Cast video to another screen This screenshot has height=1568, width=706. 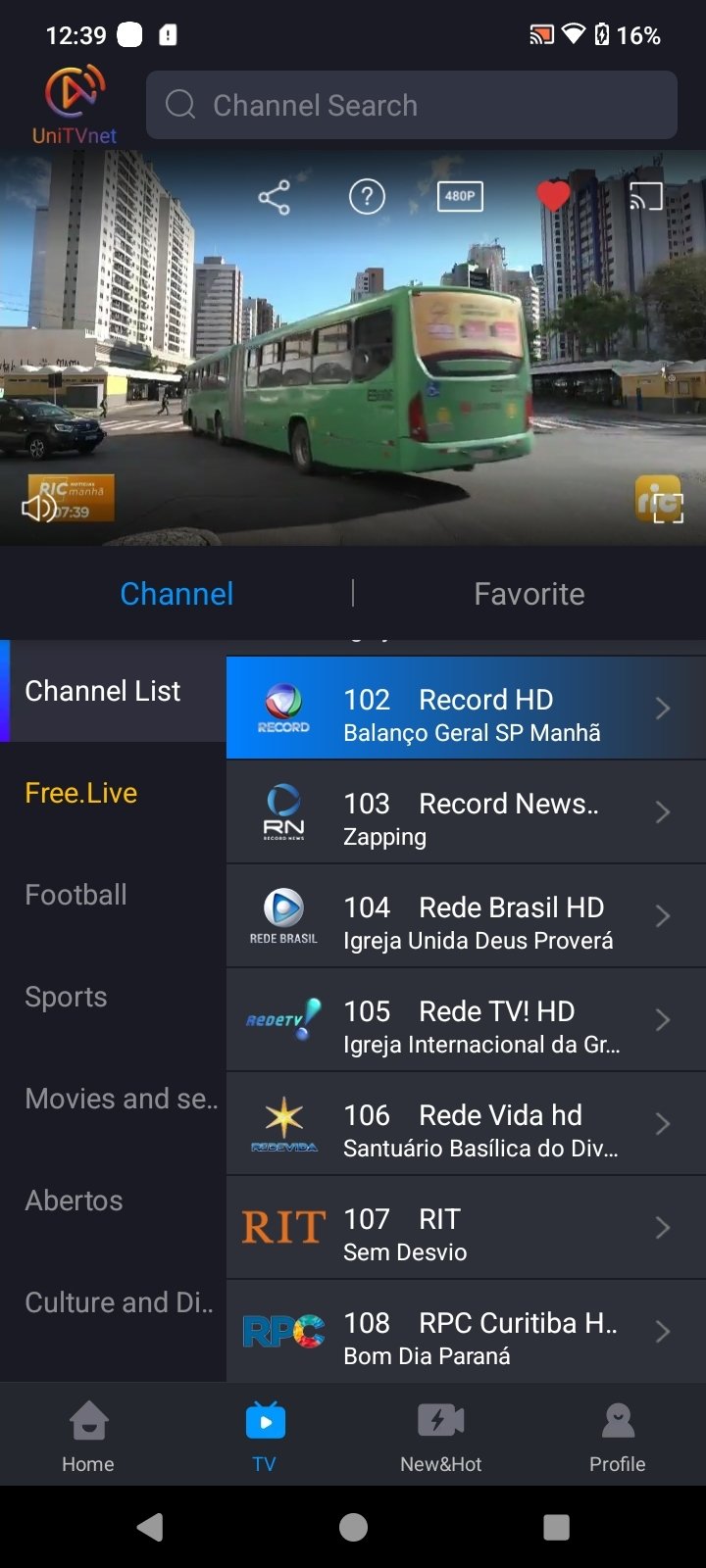[645, 197]
